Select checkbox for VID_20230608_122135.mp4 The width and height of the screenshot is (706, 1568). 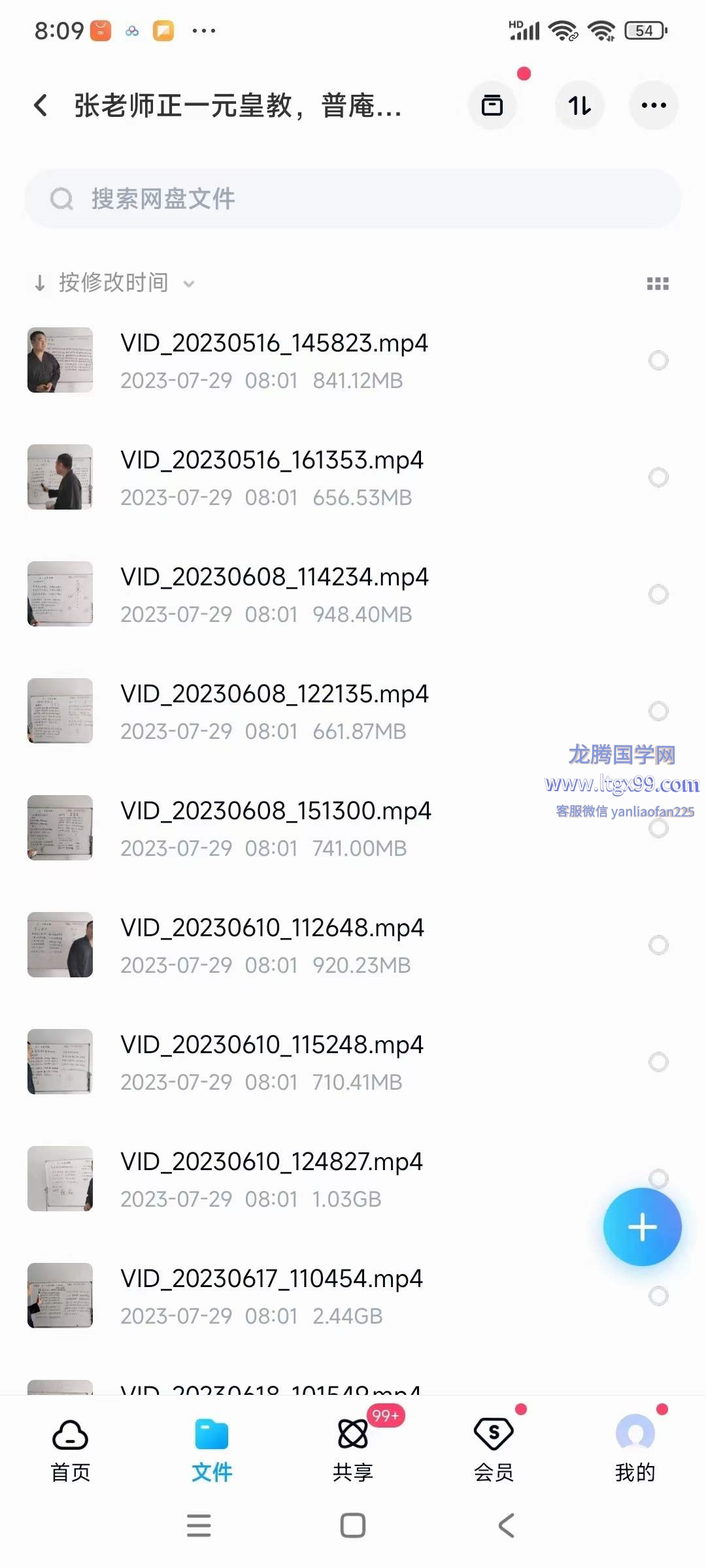pos(658,711)
